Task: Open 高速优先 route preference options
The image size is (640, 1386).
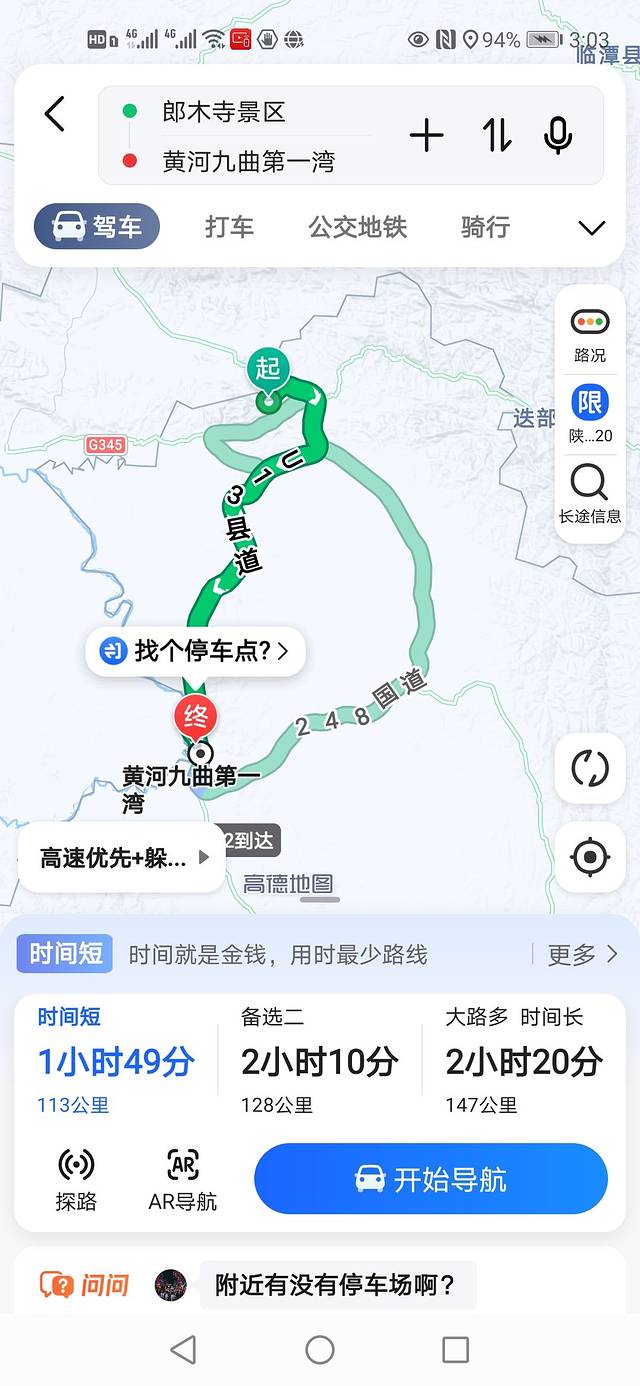Action: 122,857
